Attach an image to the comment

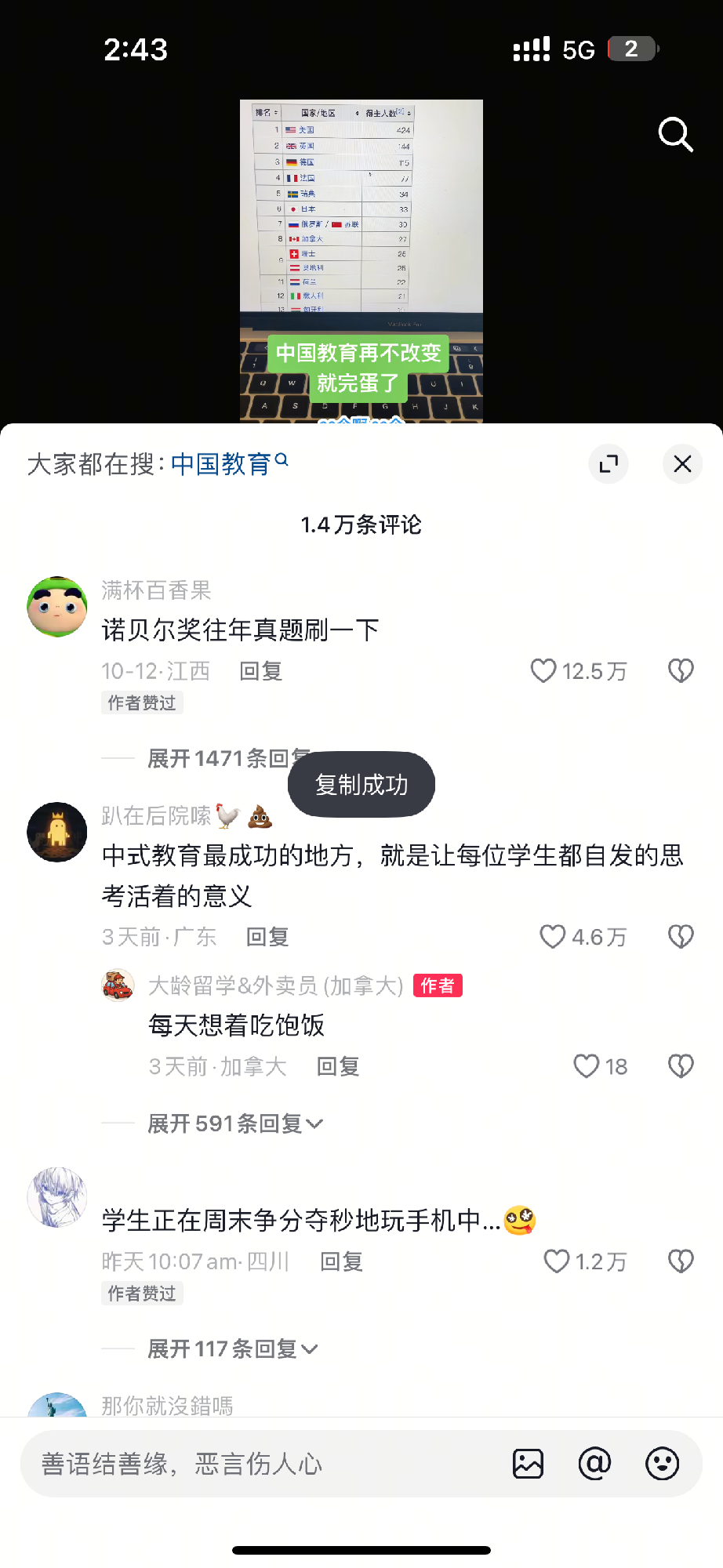(528, 1464)
